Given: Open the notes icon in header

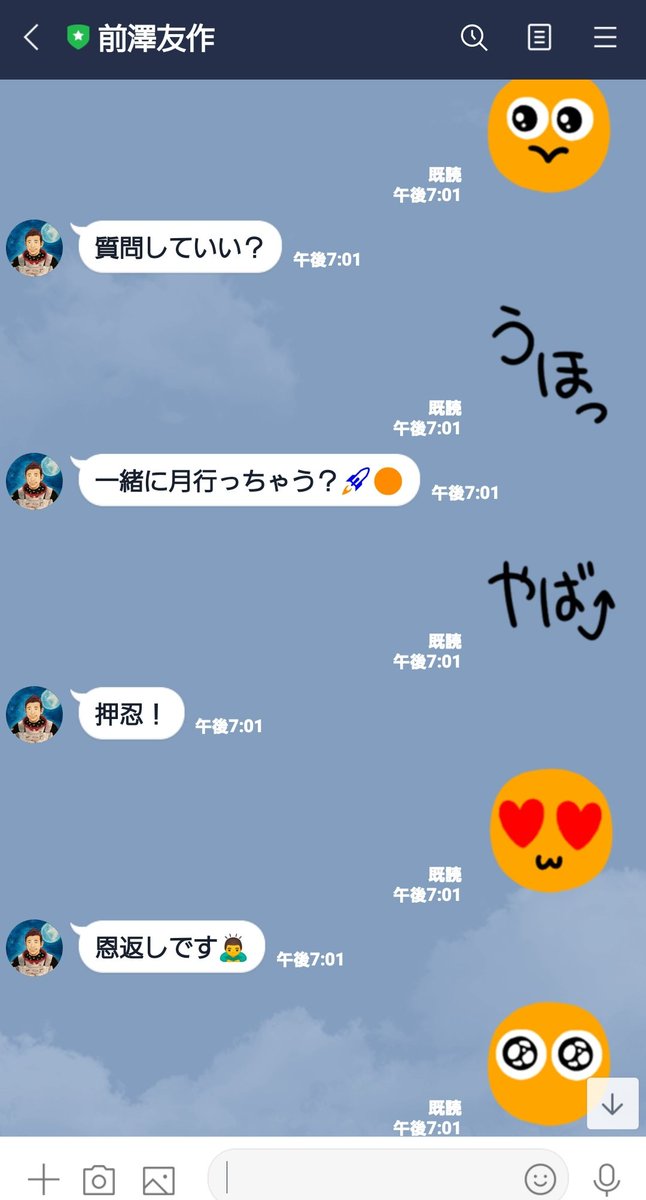Looking at the screenshot, I should tap(539, 38).
